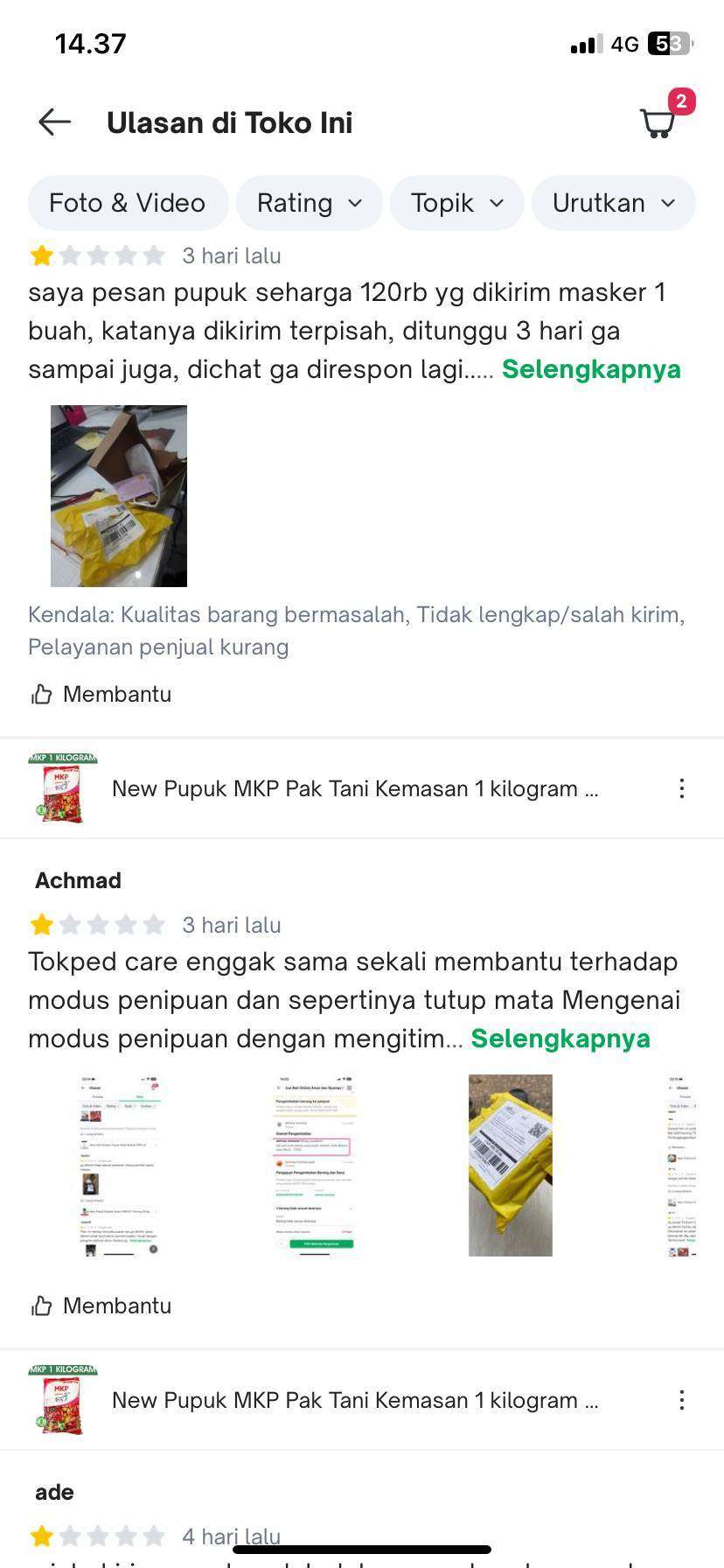Open options menu under the masker review

[682, 788]
